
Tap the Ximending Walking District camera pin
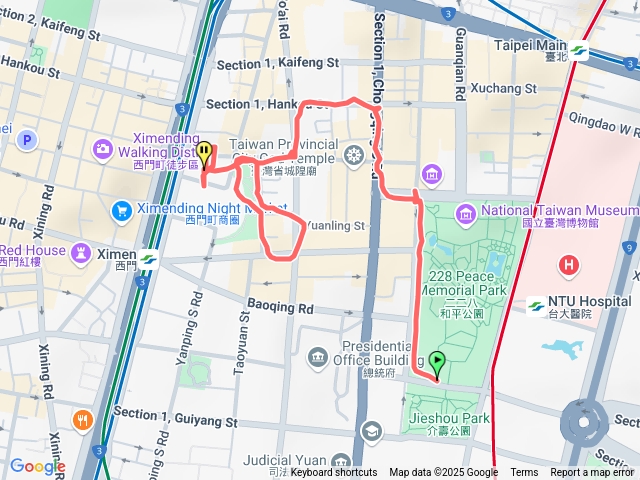pos(103,149)
